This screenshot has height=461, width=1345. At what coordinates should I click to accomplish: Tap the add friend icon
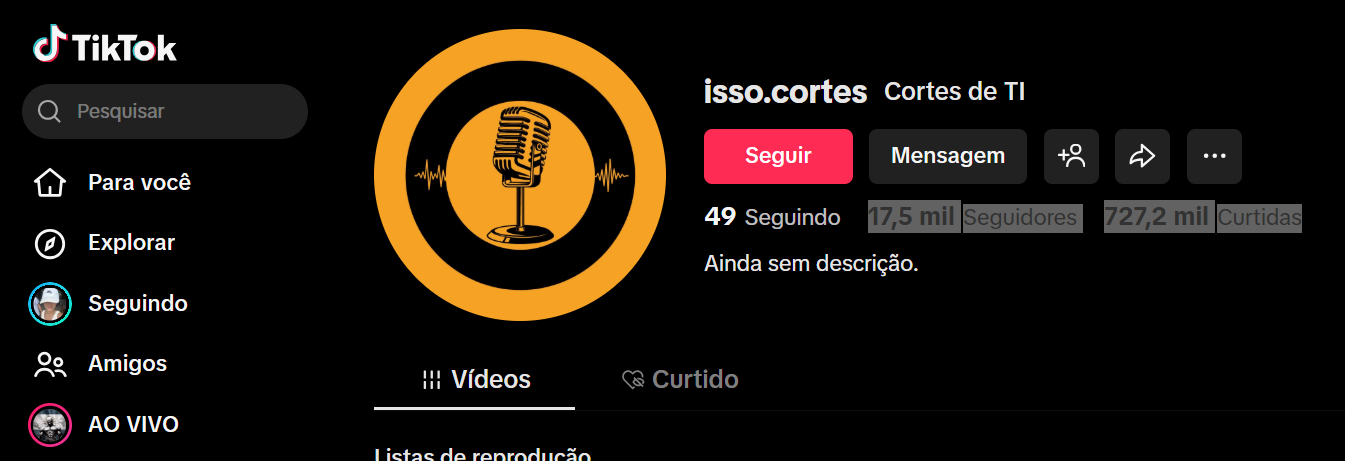1071,156
